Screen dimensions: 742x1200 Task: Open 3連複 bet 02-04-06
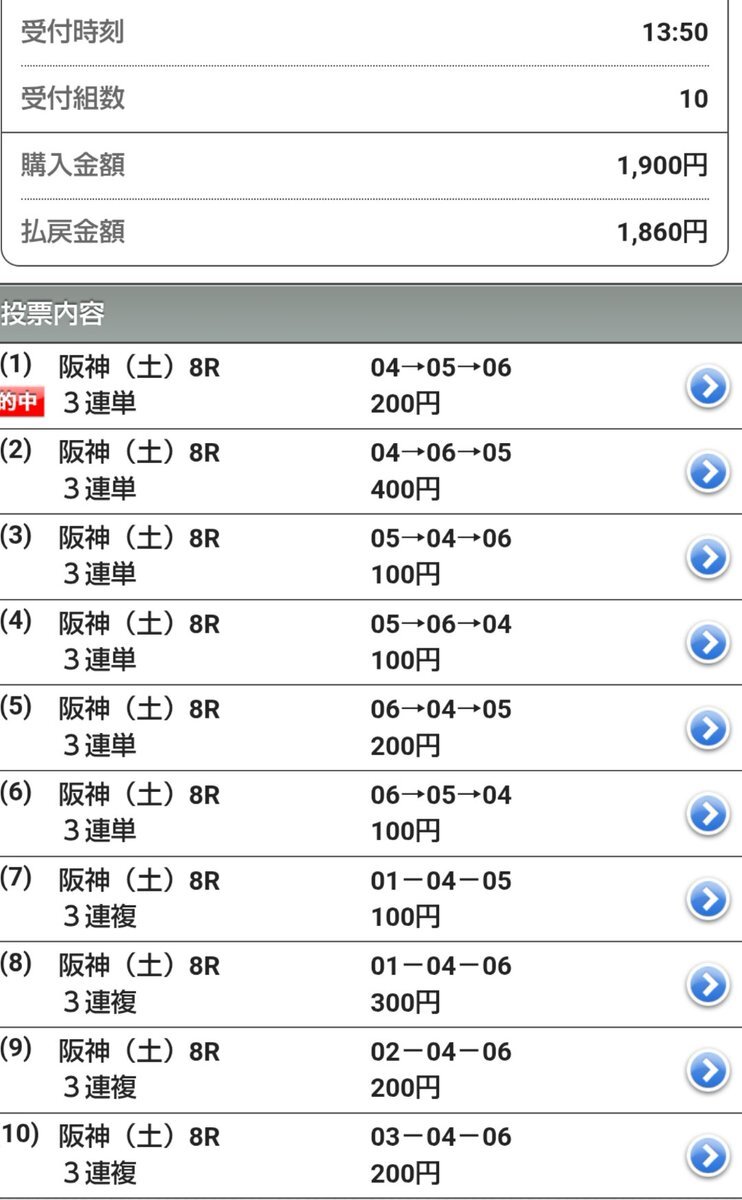tap(707, 1072)
